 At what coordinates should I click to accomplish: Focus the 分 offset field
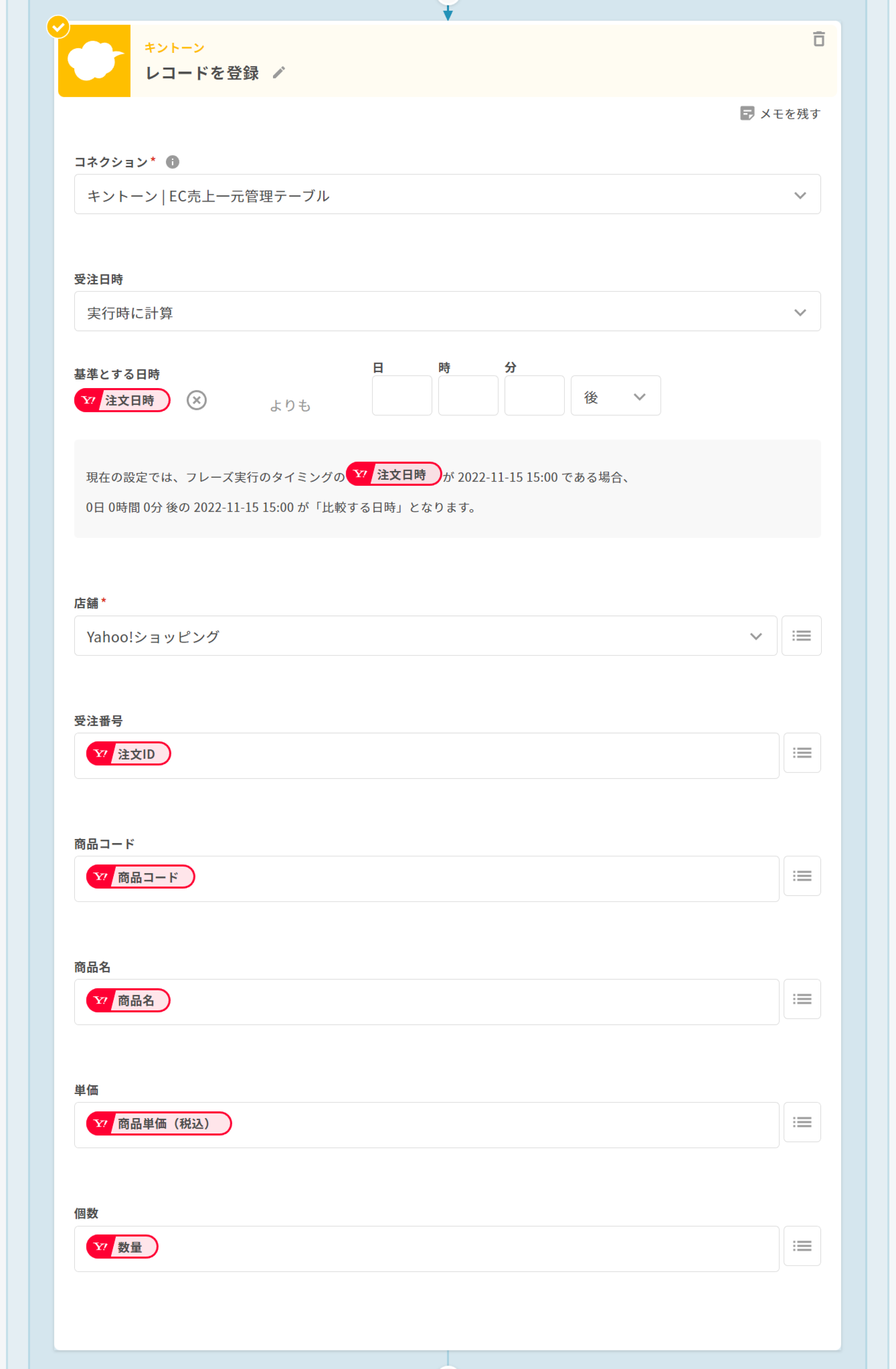(x=534, y=396)
